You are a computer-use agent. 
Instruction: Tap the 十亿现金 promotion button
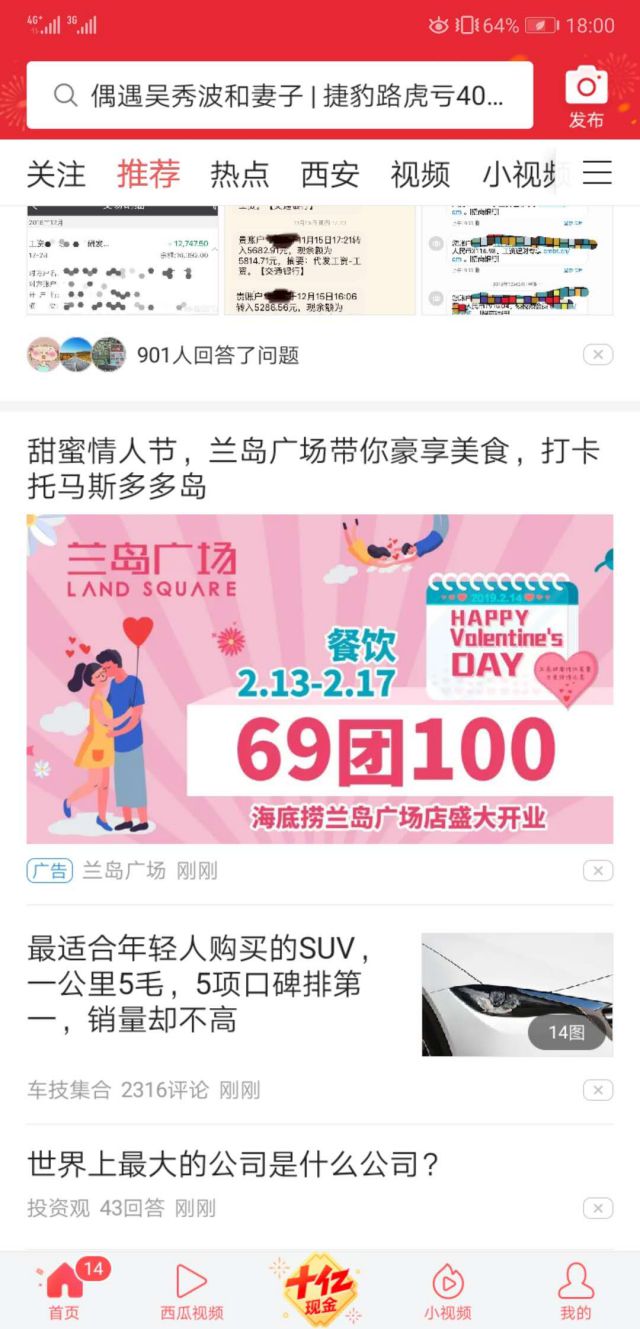320,1288
